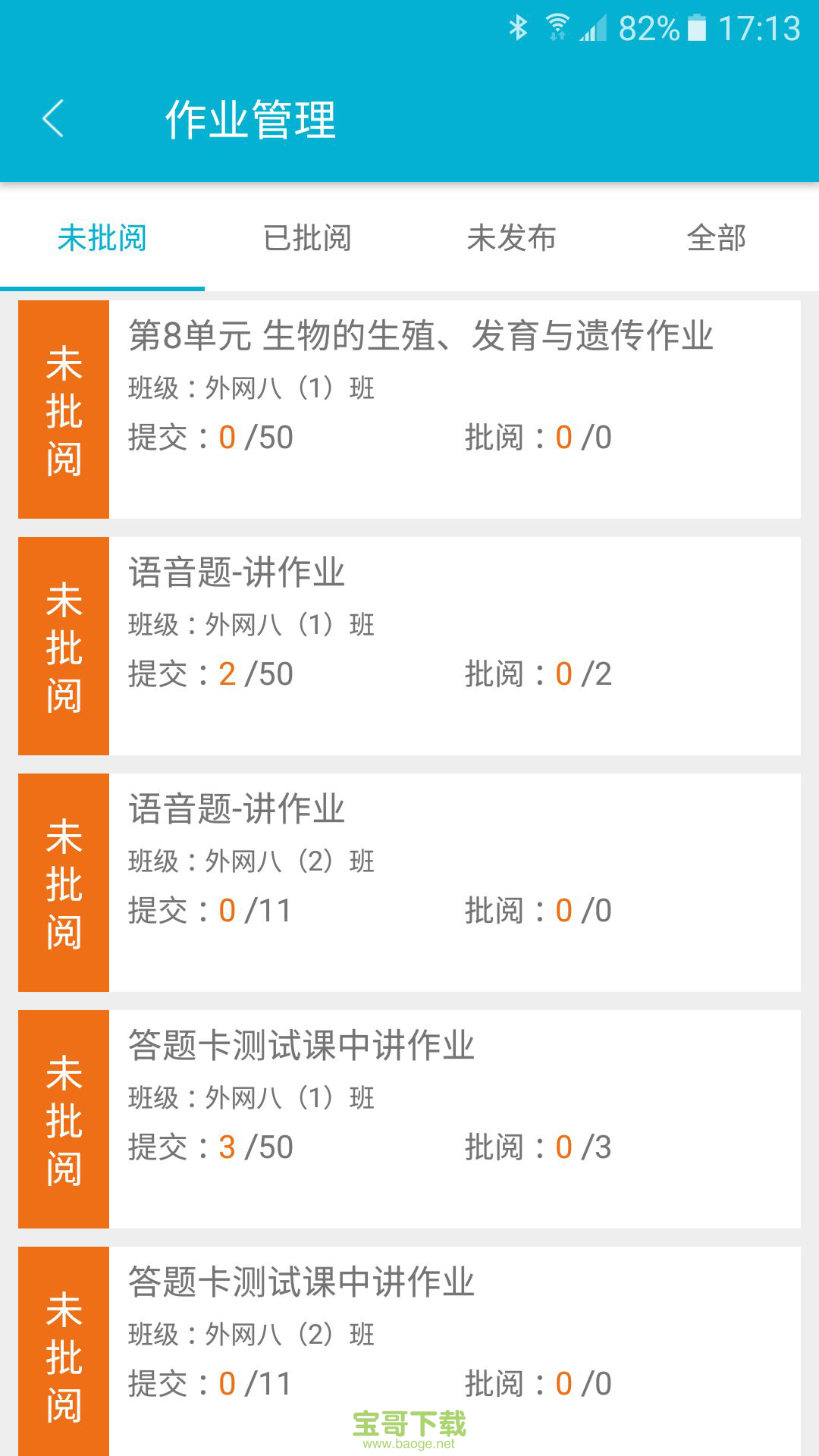Tap 提交：2/50 on 语音题-讲作业
This screenshot has width=819, height=1456.
pos(209,673)
